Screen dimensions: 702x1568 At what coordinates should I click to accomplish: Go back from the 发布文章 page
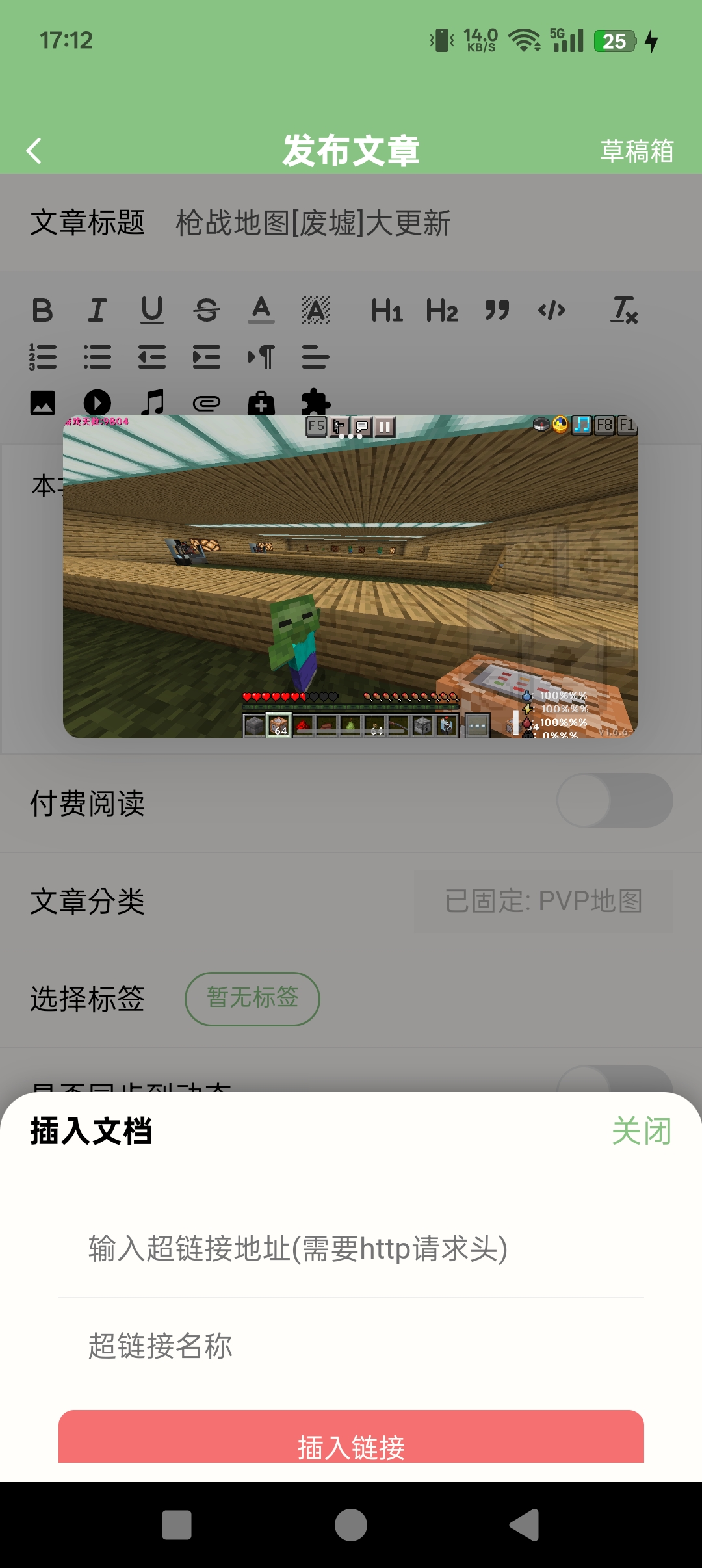(34, 151)
